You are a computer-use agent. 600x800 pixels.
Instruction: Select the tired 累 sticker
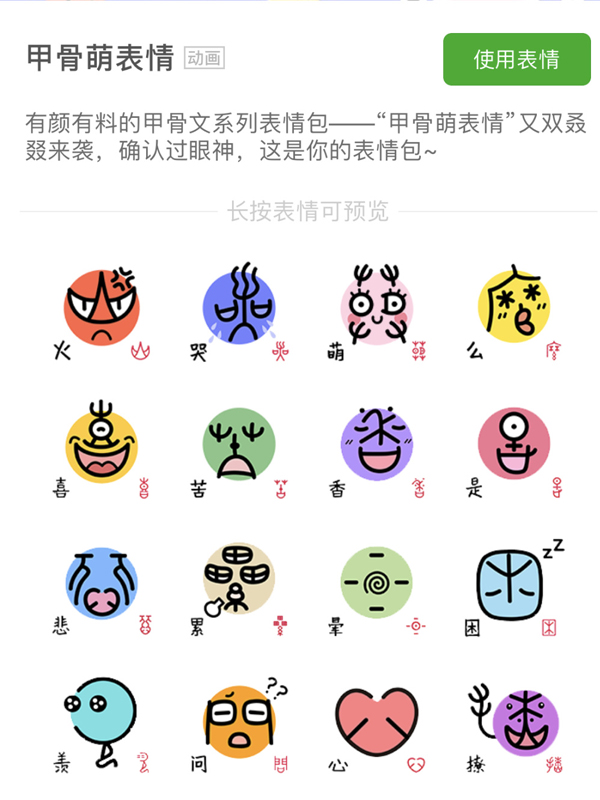239,584
